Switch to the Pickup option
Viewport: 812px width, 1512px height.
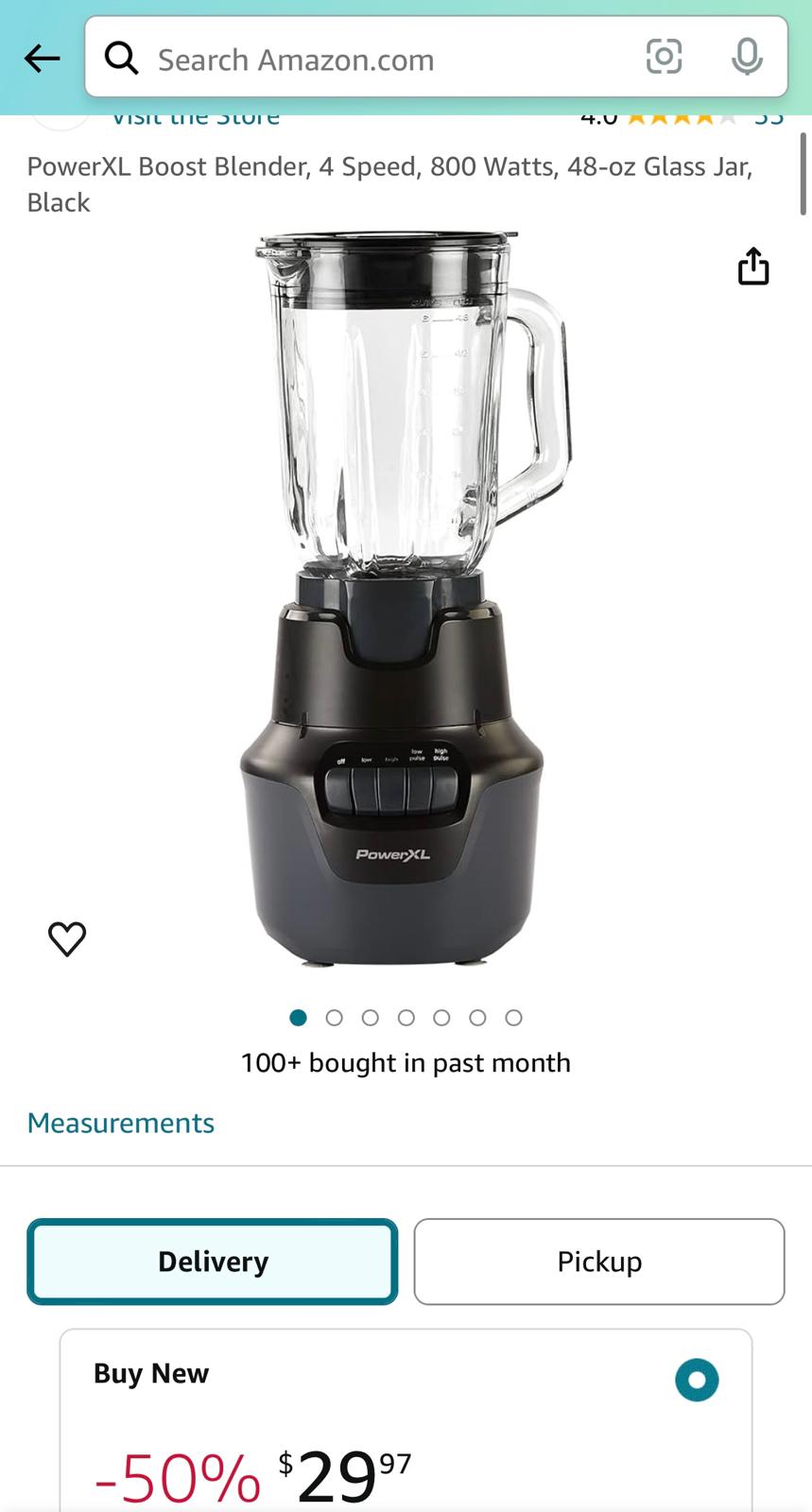[599, 1262]
